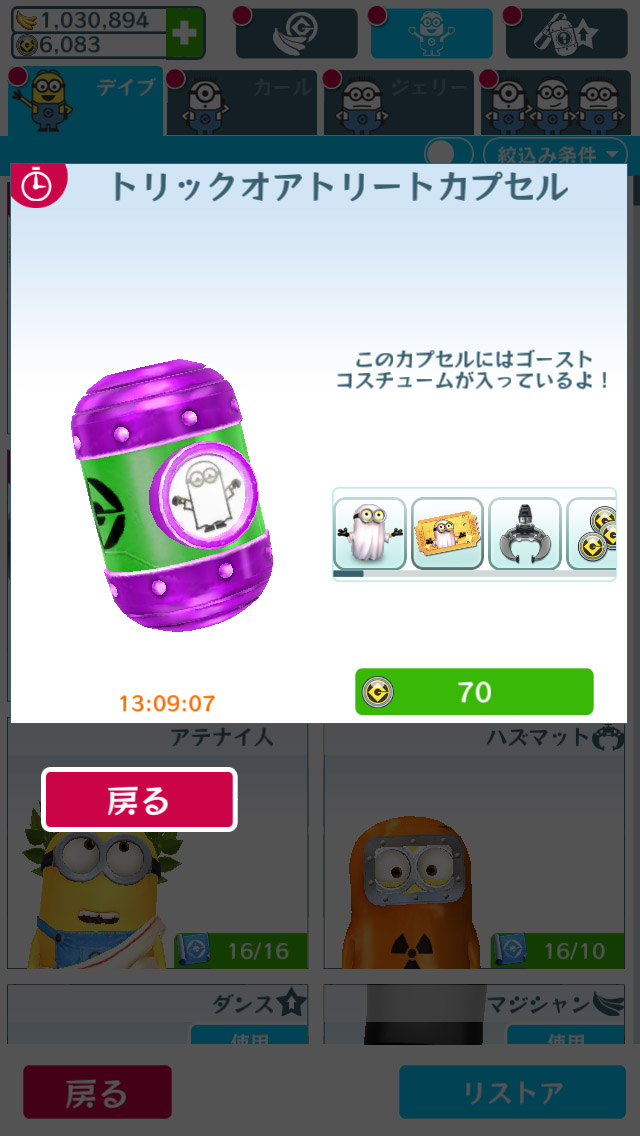View the ghost costume reward
Image resolution: width=640 pixels, height=1136 pixels.
pos(369,533)
